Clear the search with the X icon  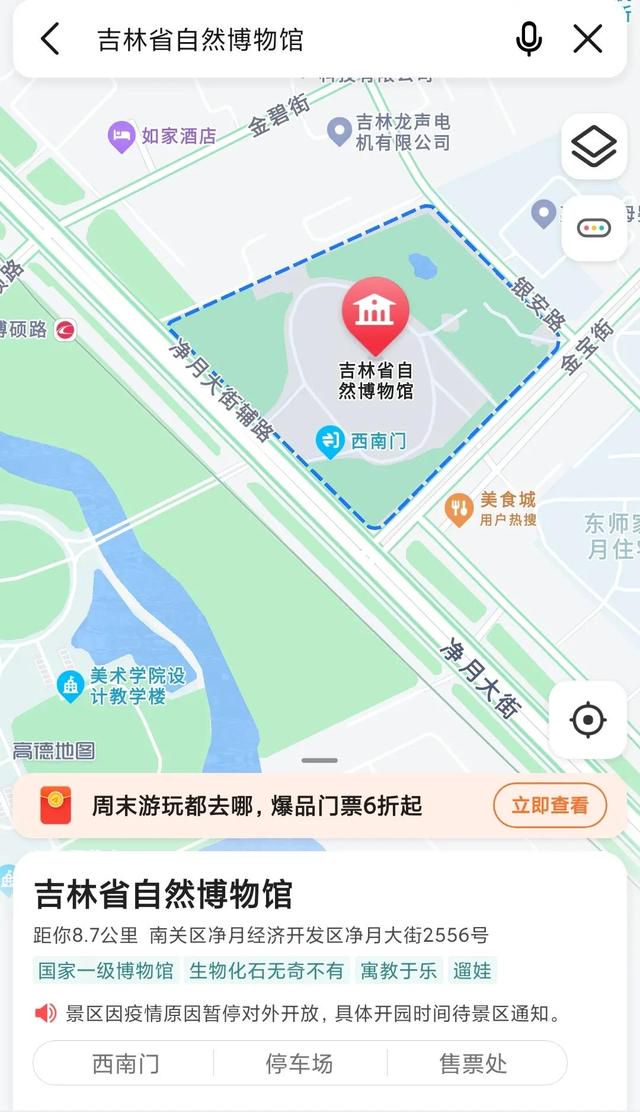tap(587, 39)
